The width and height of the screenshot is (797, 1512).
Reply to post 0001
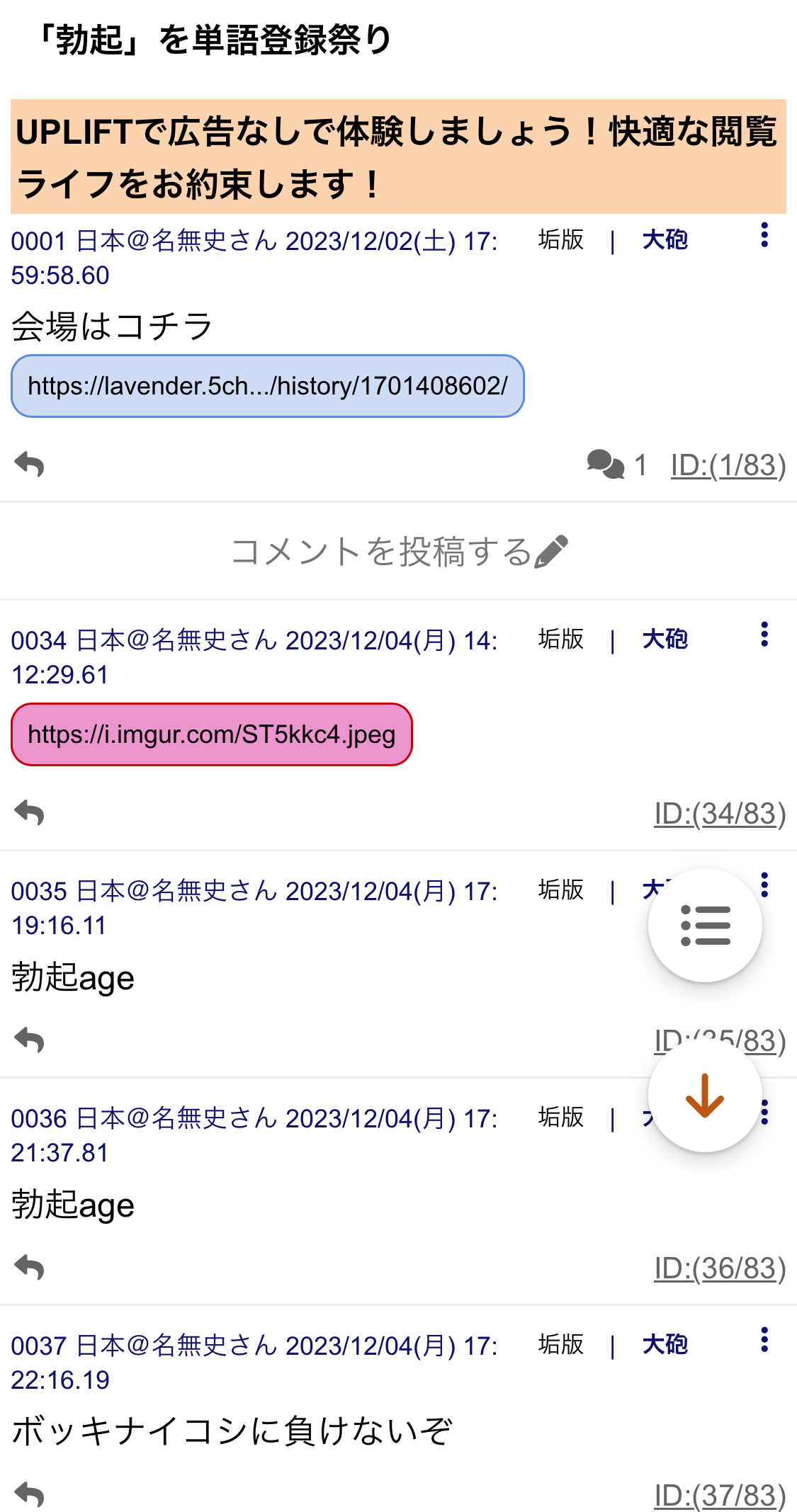click(x=29, y=465)
